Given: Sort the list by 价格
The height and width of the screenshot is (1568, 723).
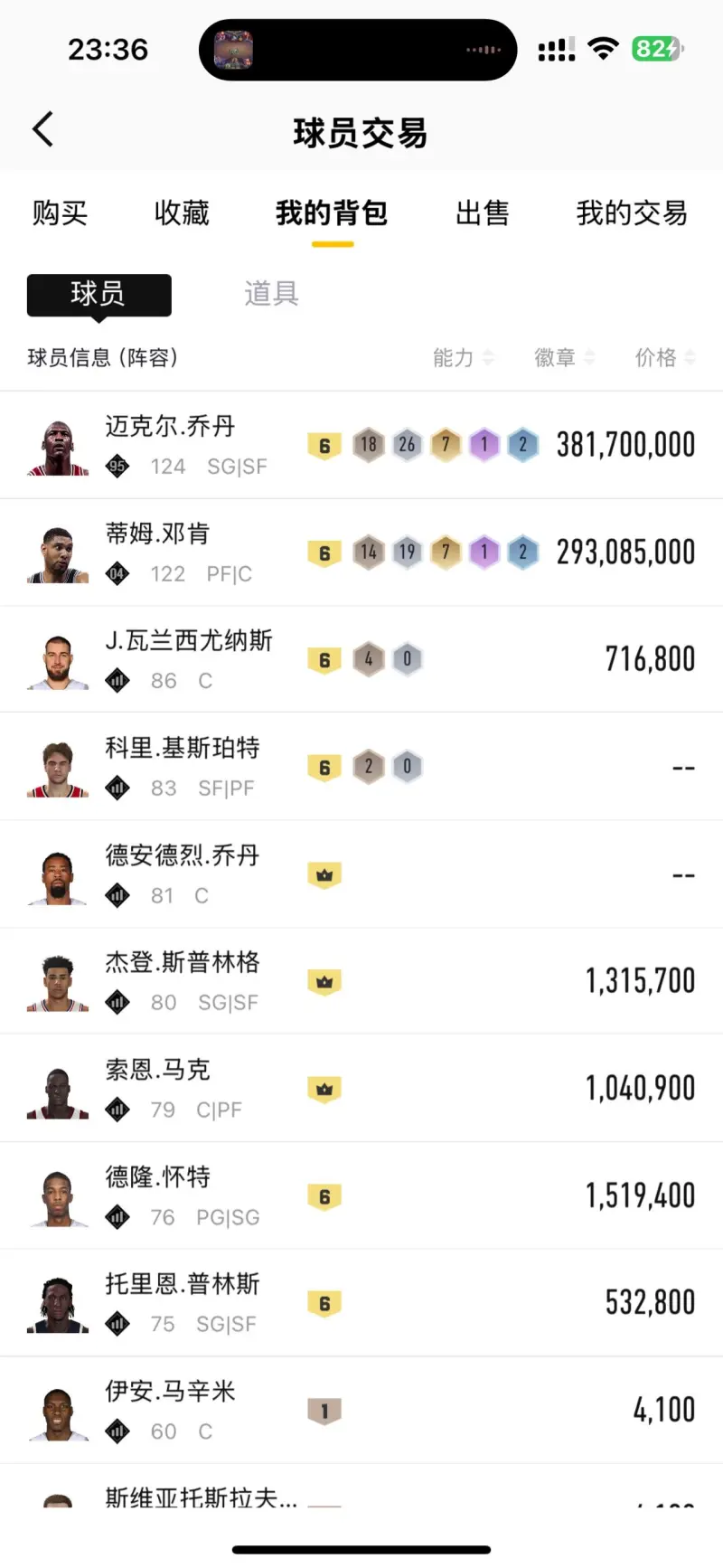Looking at the screenshot, I should click(x=665, y=358).
